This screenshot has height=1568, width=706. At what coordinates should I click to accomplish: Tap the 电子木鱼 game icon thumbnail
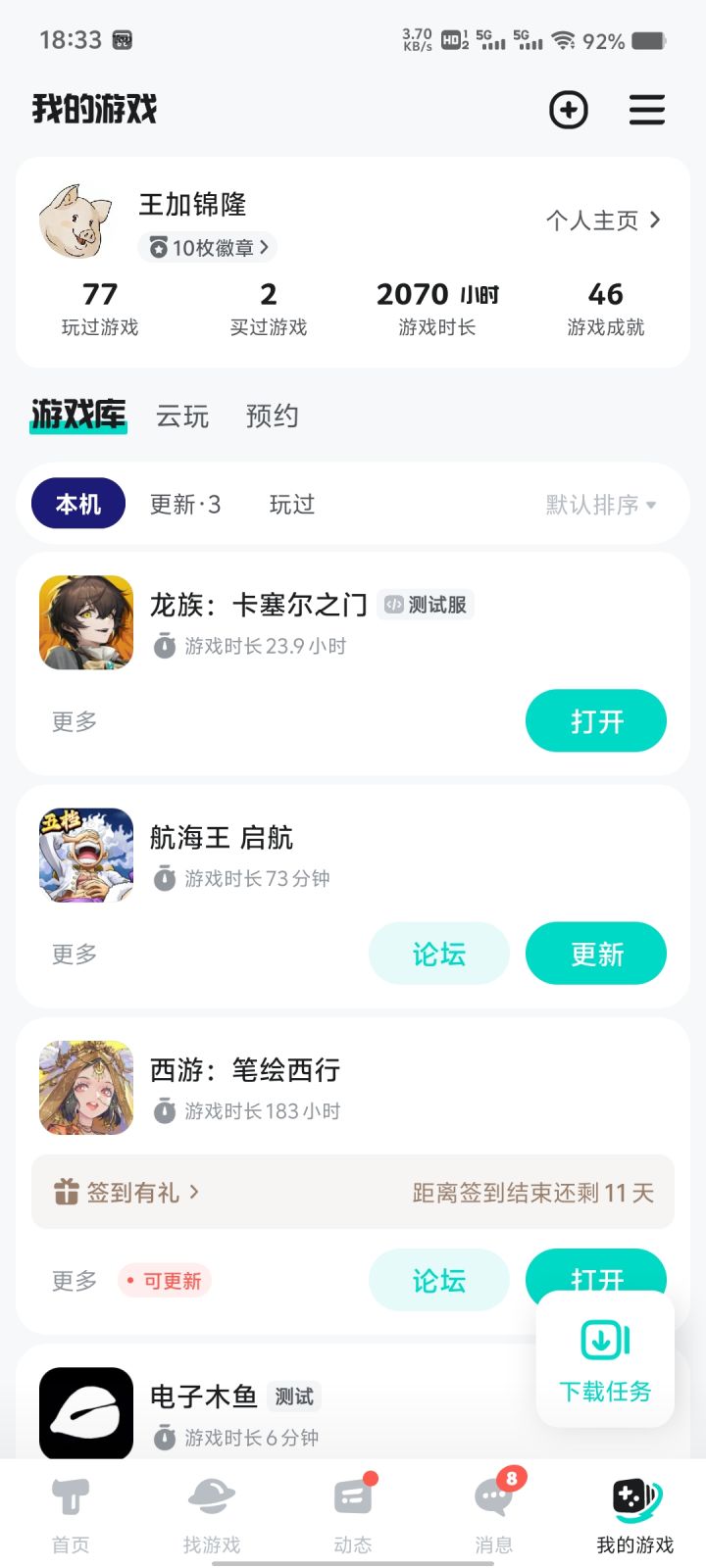pyautogui.click(x=85, y=1413)
